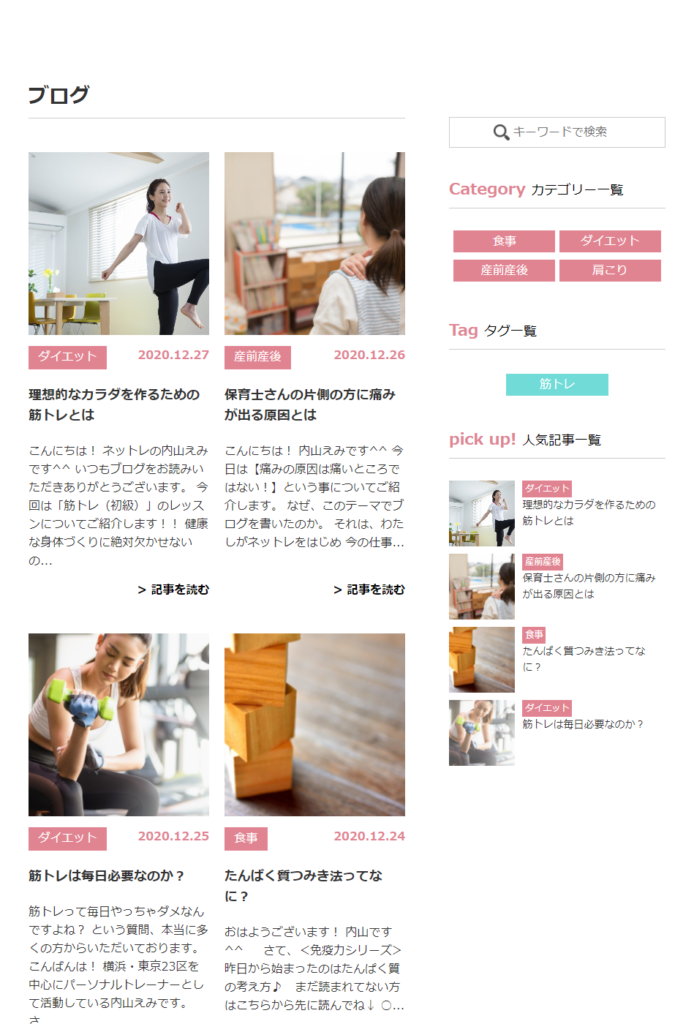This screenshot has height=1024, width=694.
Task: Open the 保育士さんの片側の方に痛み article image
Action: (x=314, y=243)
